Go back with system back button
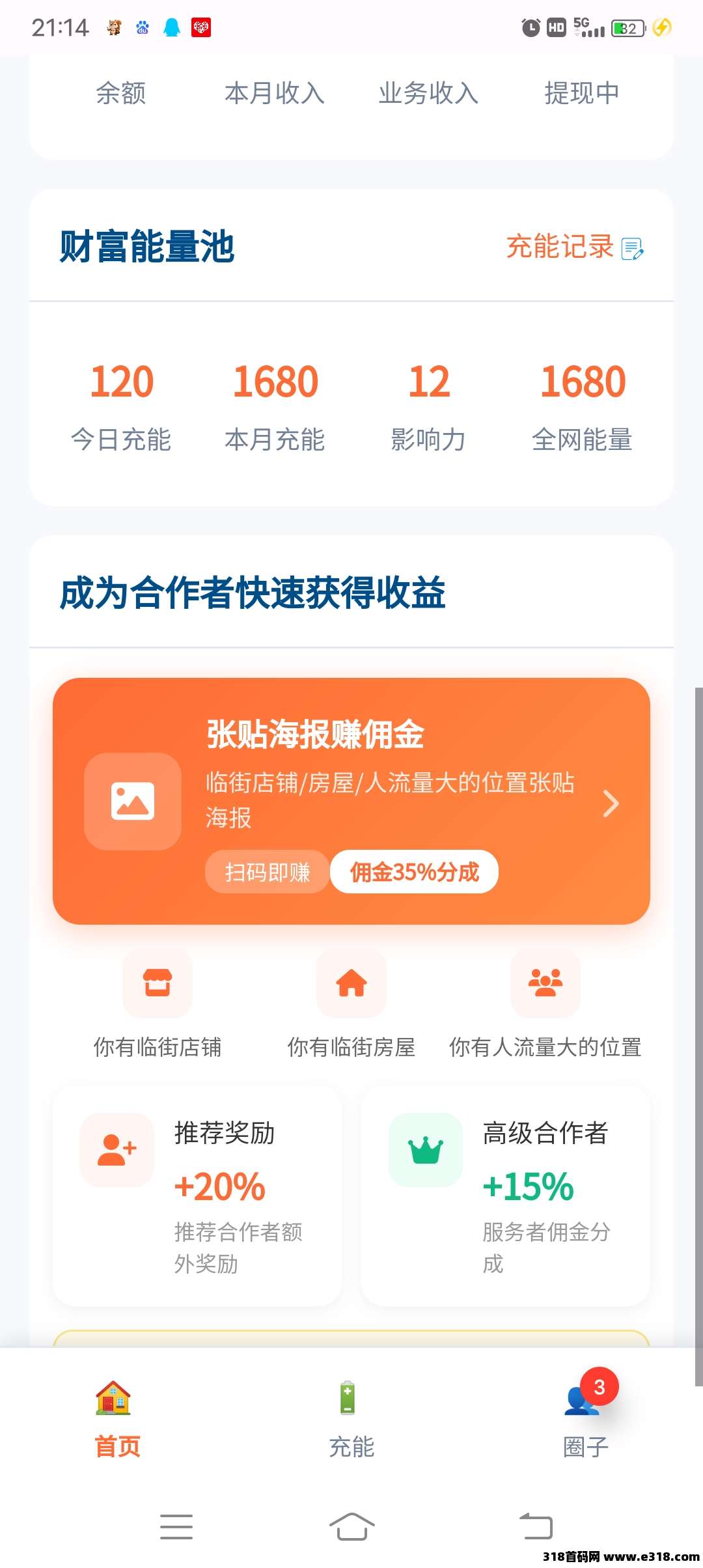Screen dimensions: 703x1568 (535, 1526)
